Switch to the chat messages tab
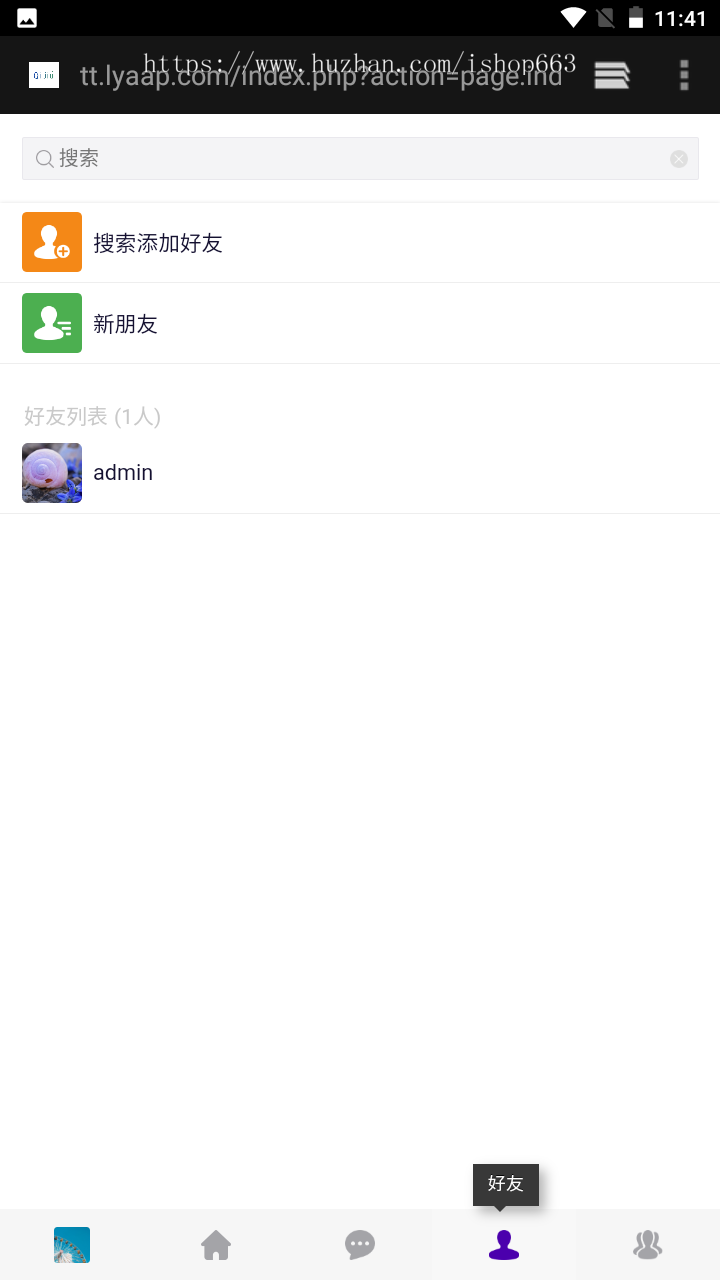This screenshot has height=1280, width=720. pyautogui.click(x=360, y=1245)
